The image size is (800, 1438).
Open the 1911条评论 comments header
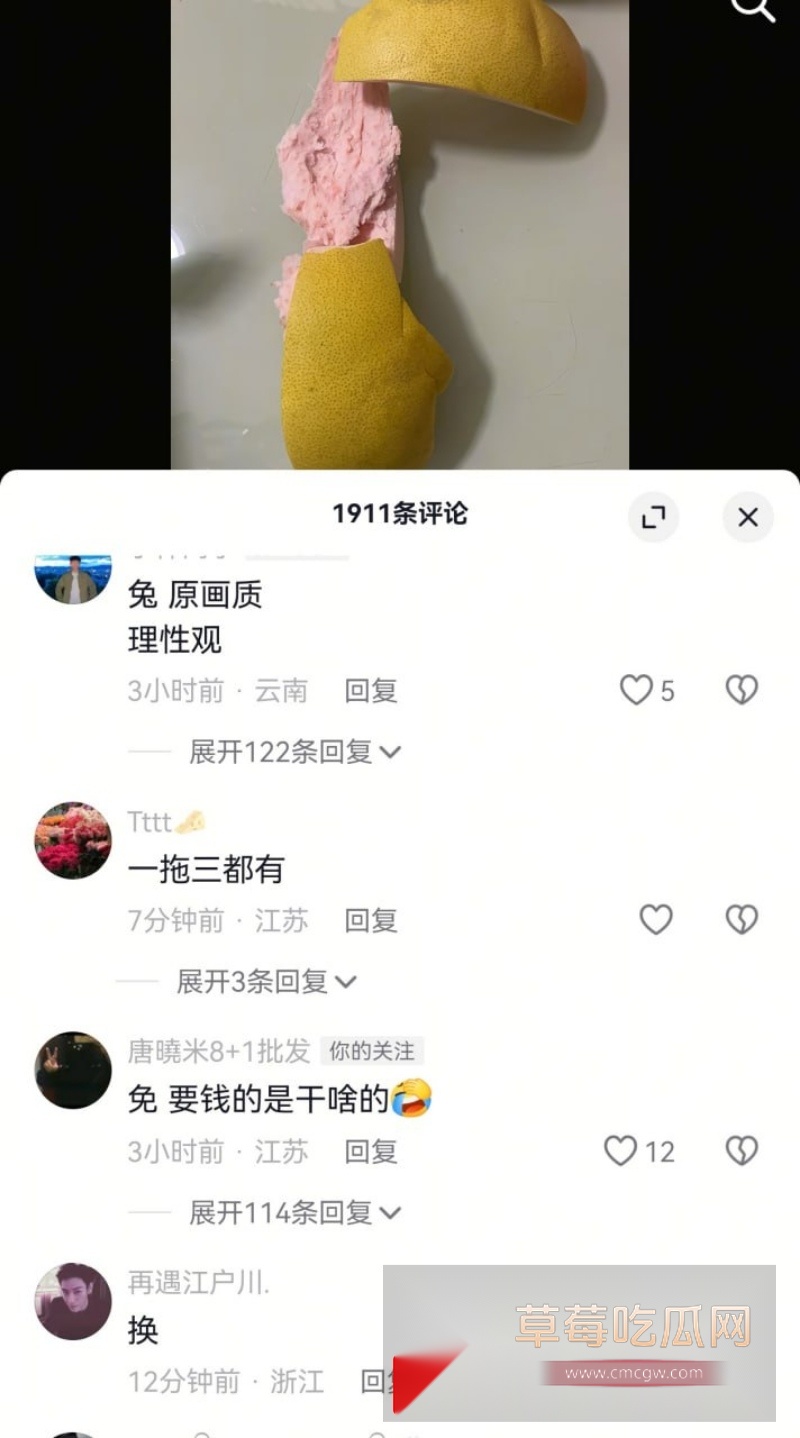pyautogui.click(x=399, y=516)
